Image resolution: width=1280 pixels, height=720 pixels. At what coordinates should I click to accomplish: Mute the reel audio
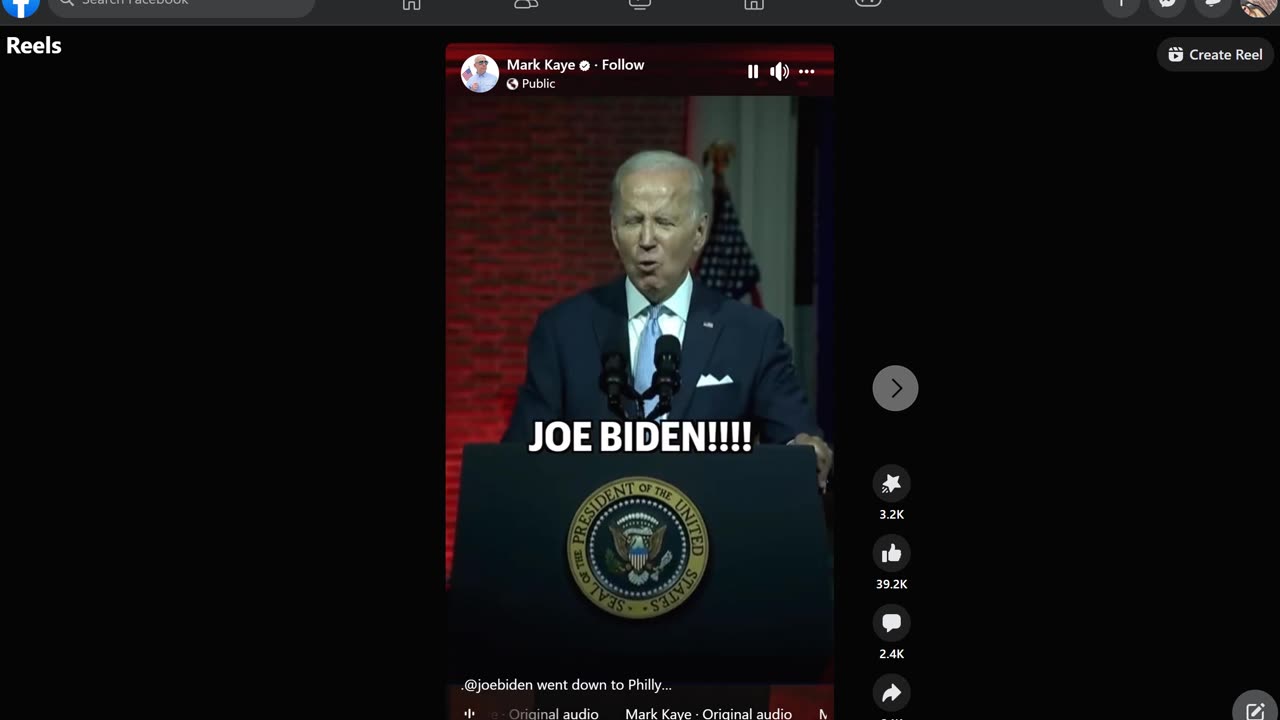(x=779, y=72)
